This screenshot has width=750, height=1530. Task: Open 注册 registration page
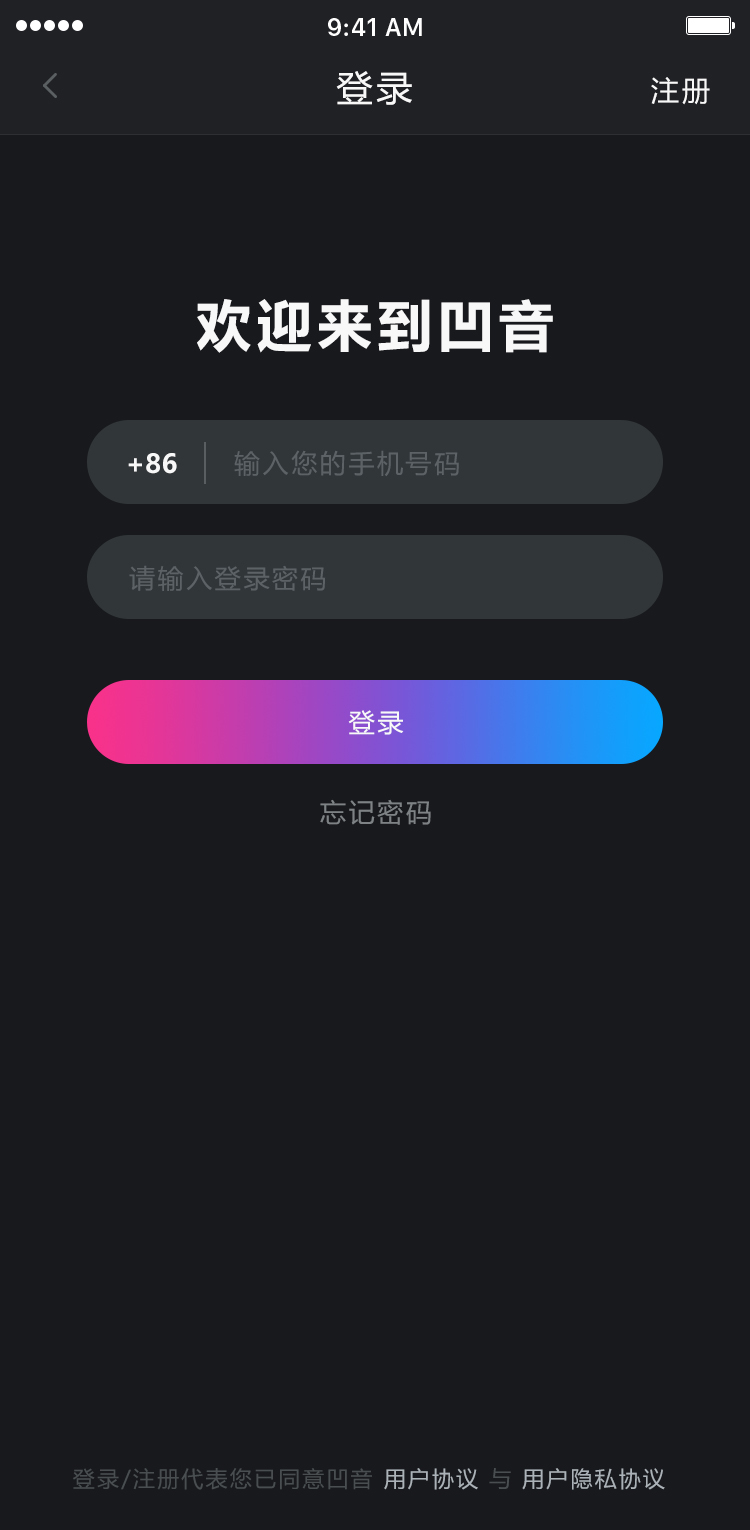(680, 91)
